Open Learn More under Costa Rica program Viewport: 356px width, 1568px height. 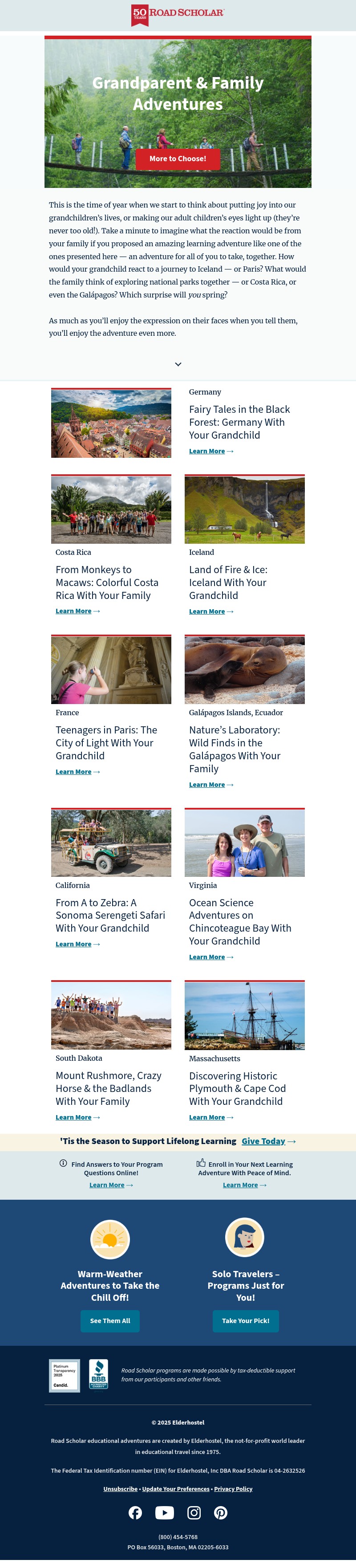[73, 611]
